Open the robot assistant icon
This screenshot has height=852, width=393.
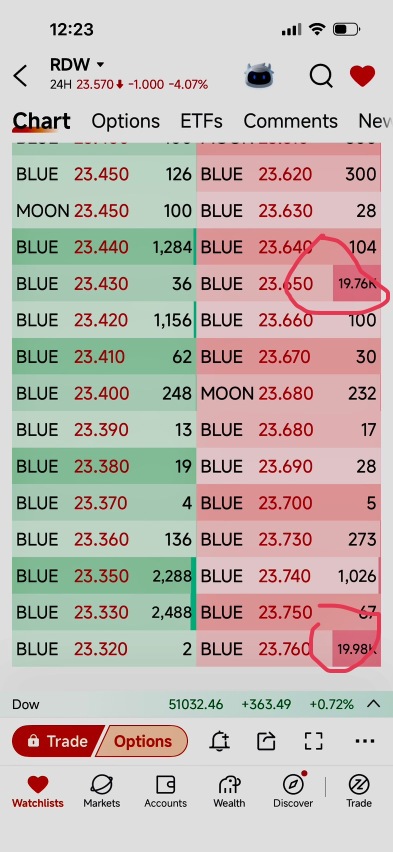[260, 76]
